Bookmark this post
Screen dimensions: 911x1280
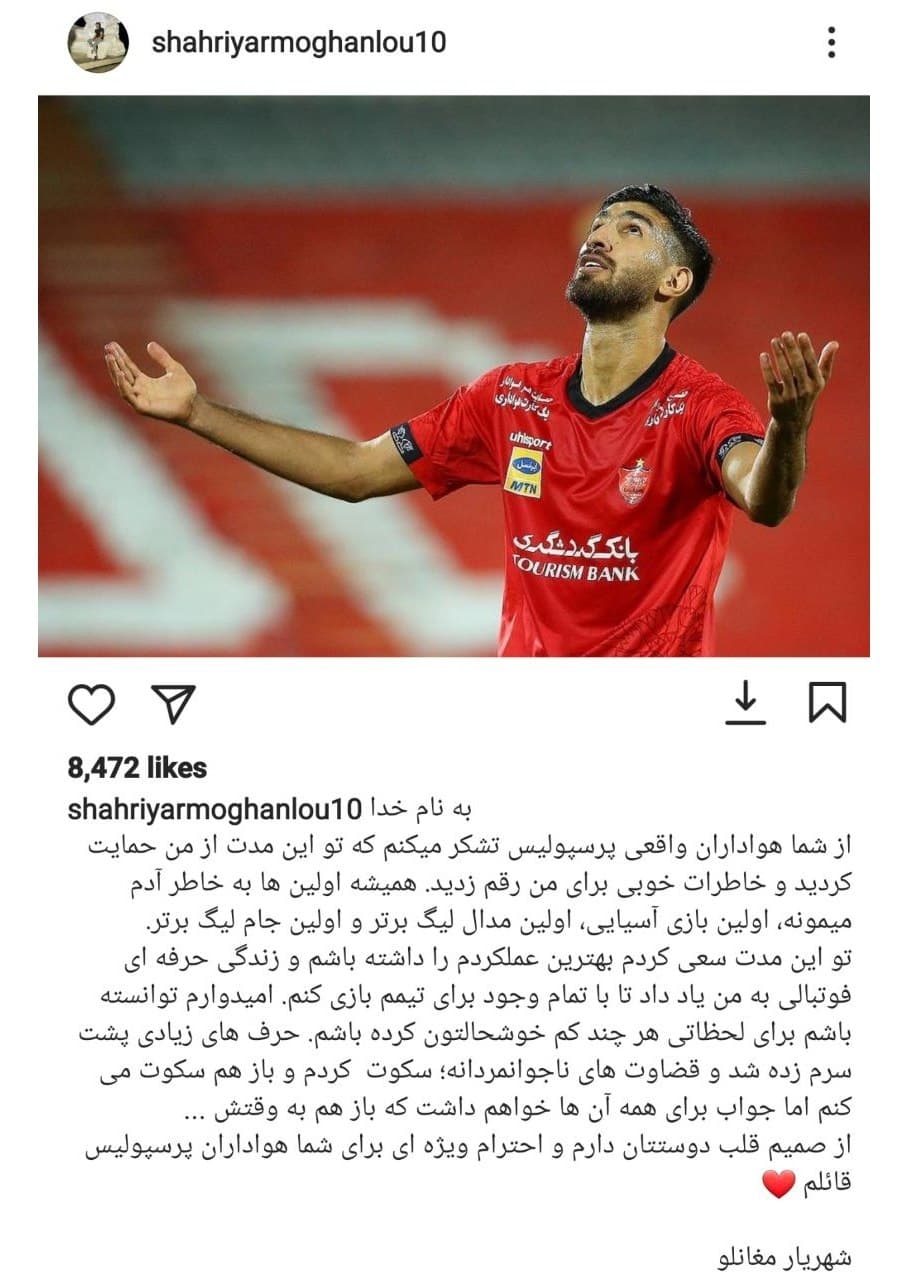pos(827,704)
